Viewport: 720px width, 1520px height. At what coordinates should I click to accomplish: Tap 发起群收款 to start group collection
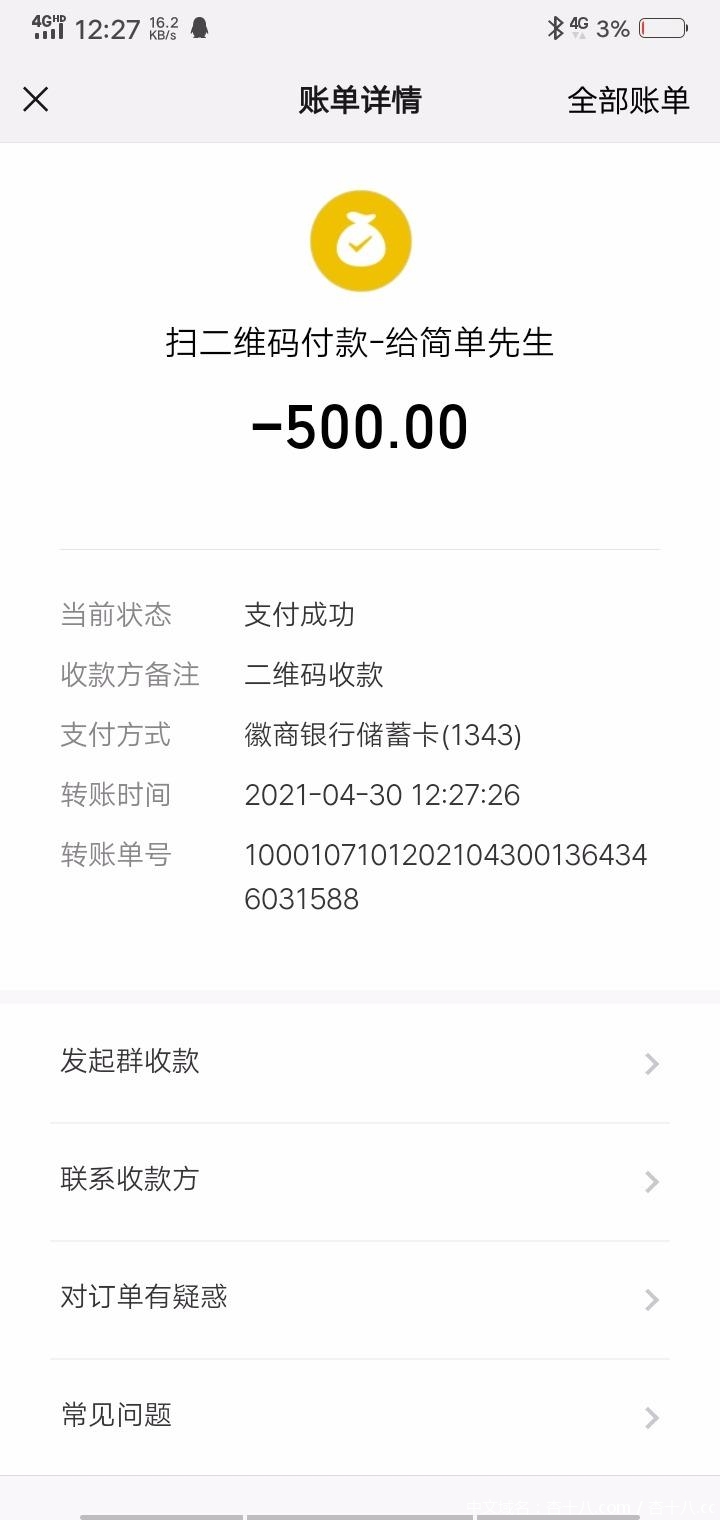130,1064
